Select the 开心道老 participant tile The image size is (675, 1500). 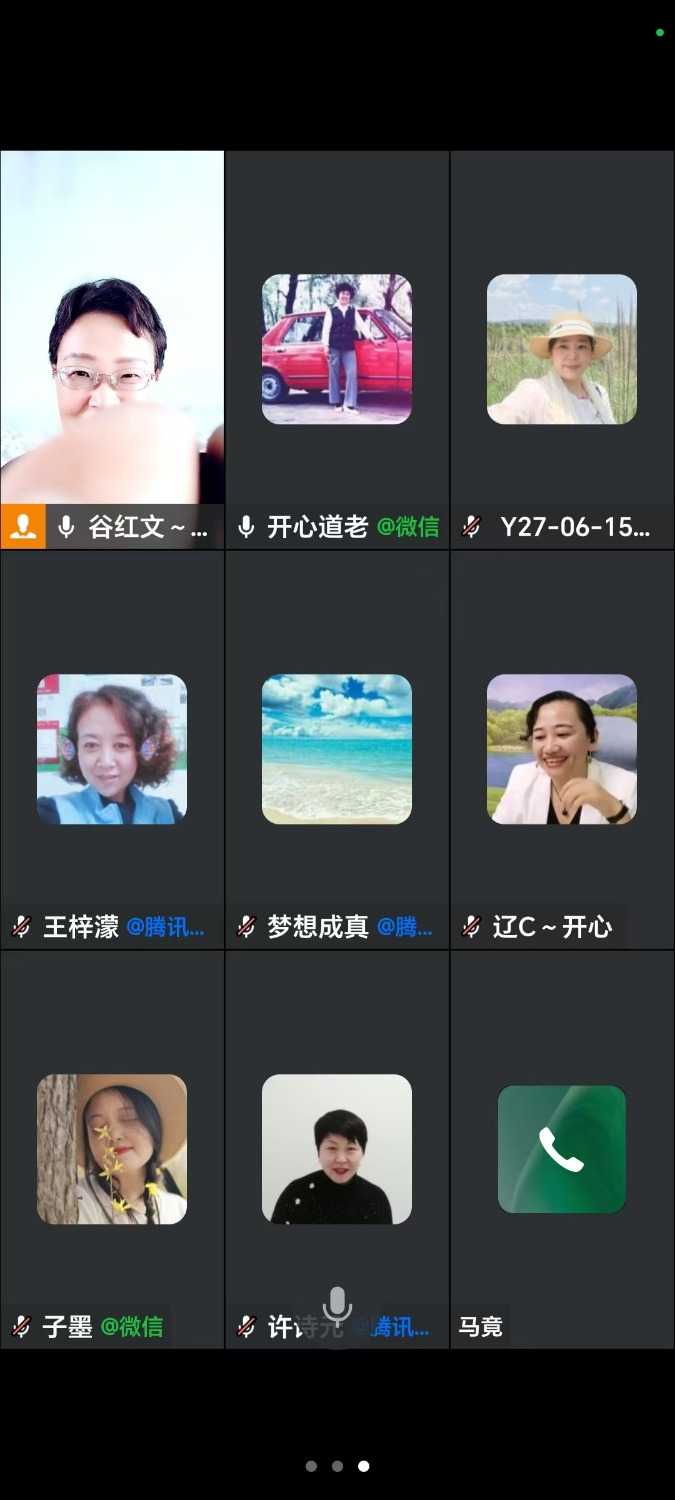(337, 349)
